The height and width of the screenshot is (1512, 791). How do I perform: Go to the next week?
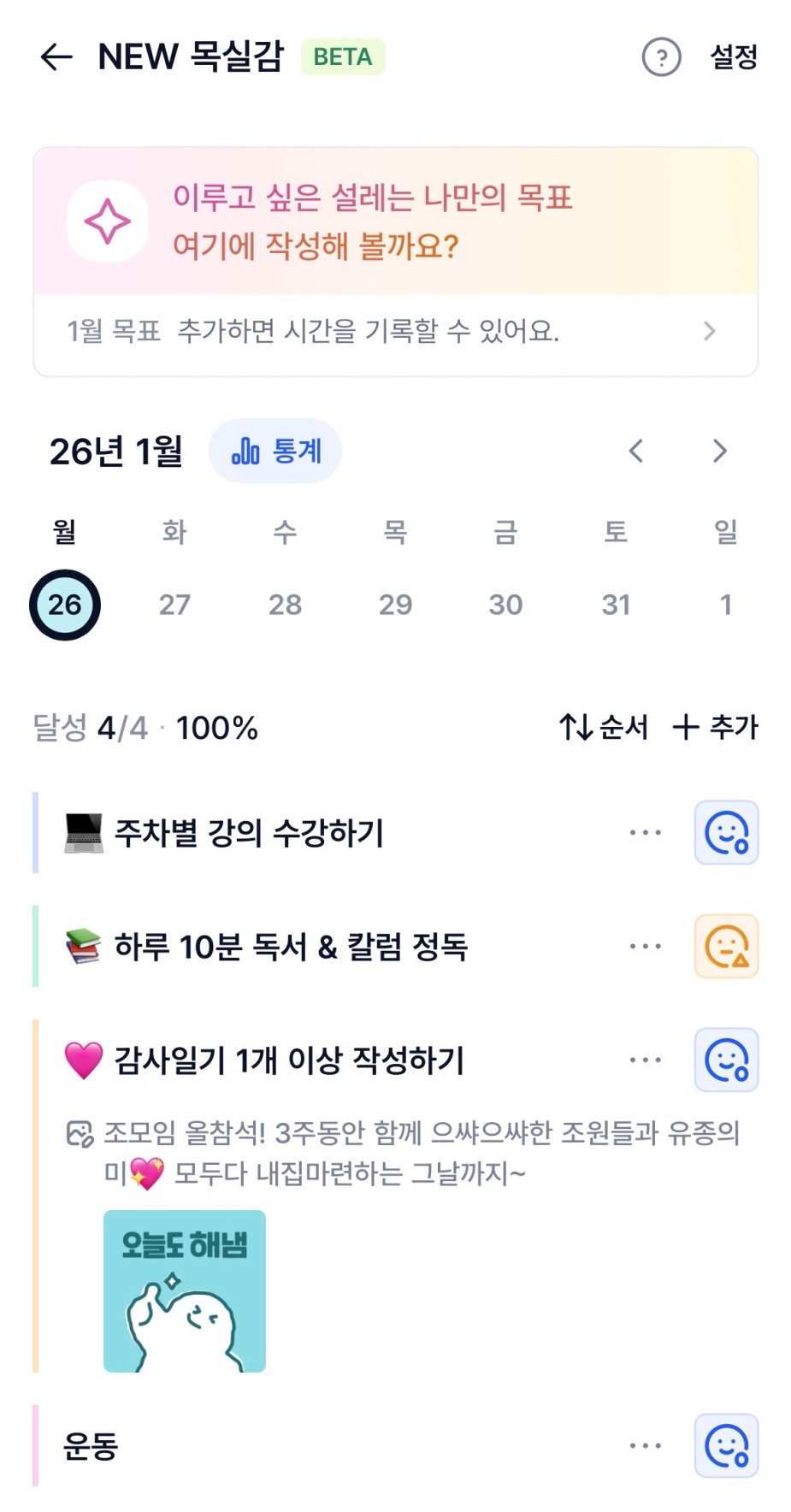(719, 451)
